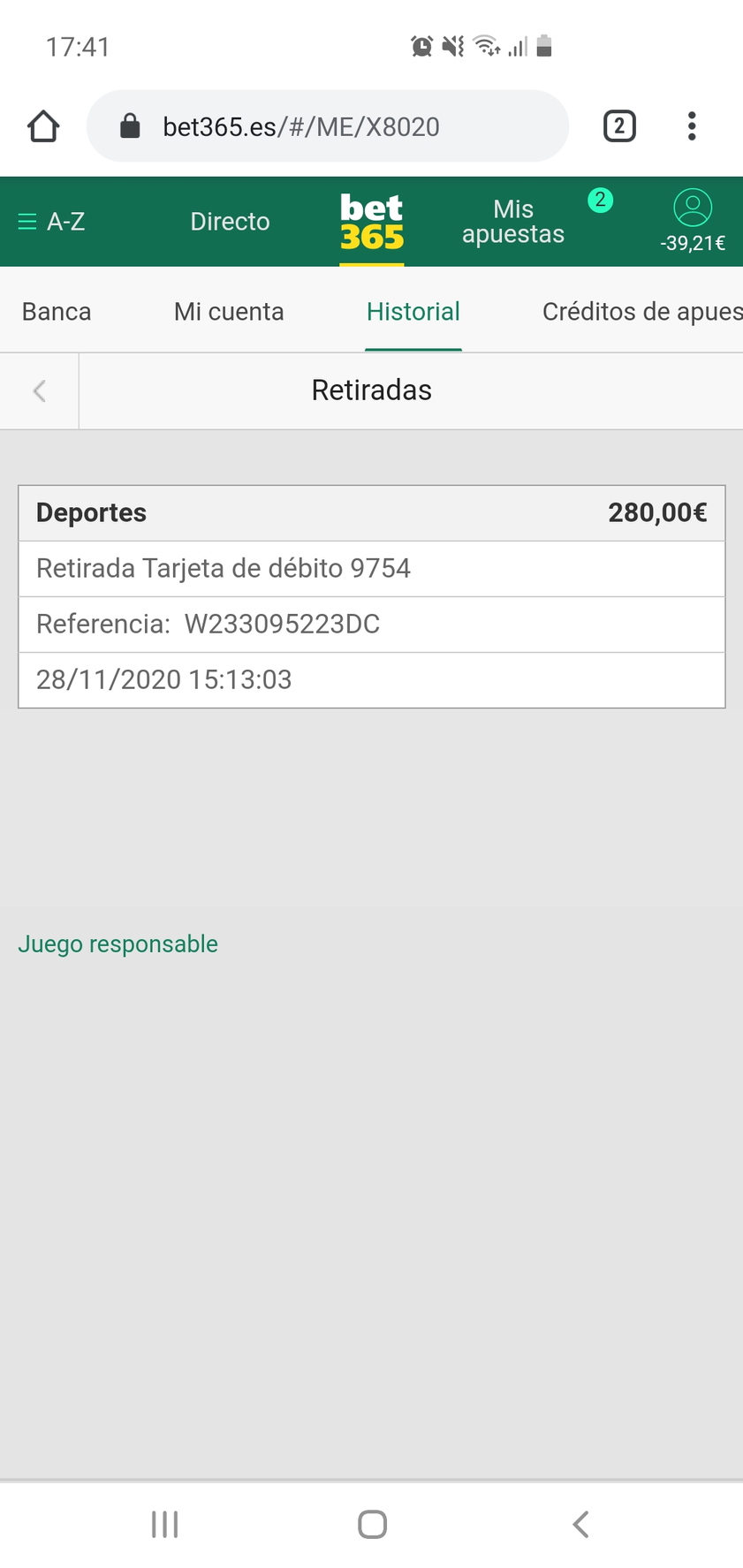Open the Créditos de apuesta tab
Viewport: 743px width, 1568px height.
pyautogui.click(x=642, y=312)
